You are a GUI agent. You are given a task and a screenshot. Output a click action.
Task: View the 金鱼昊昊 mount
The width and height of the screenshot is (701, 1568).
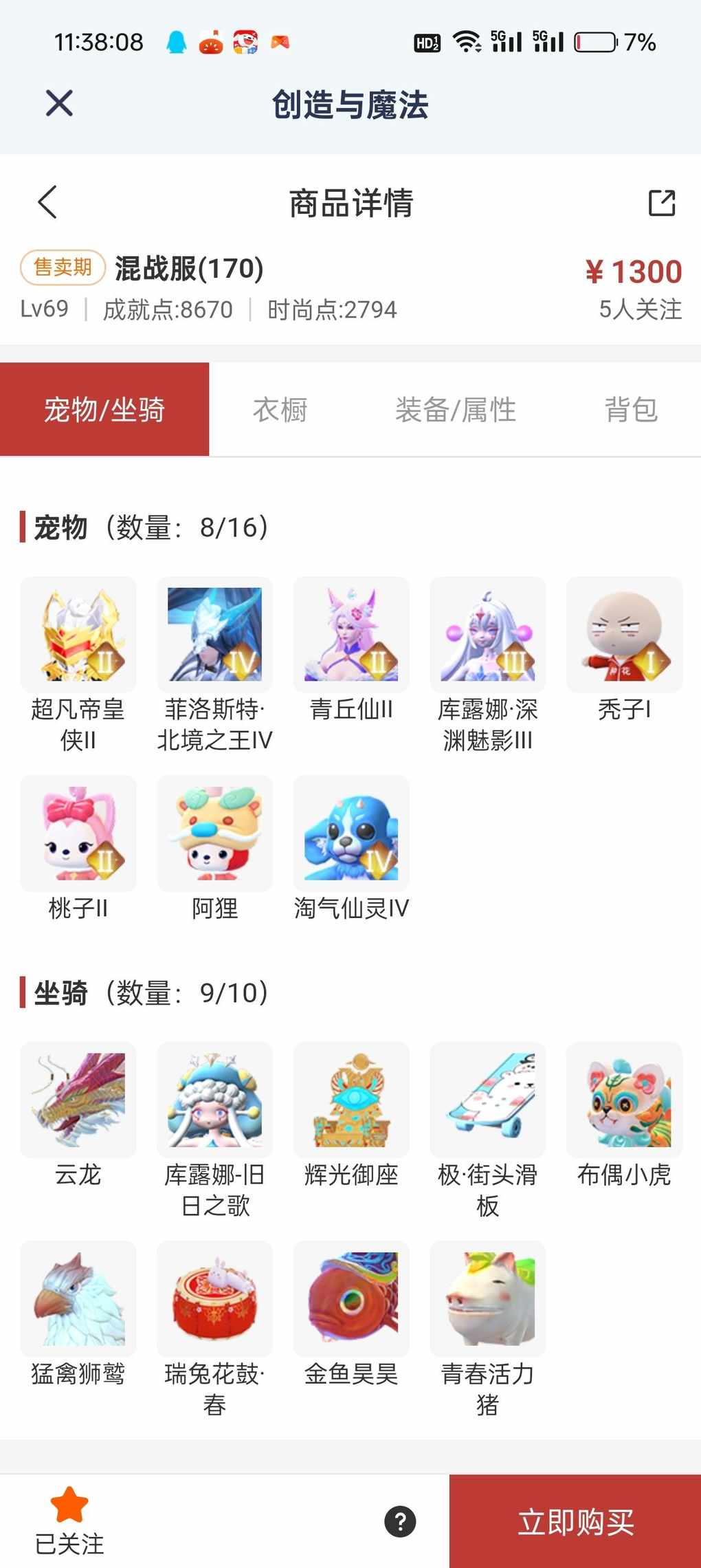(x=351, y=1298)
